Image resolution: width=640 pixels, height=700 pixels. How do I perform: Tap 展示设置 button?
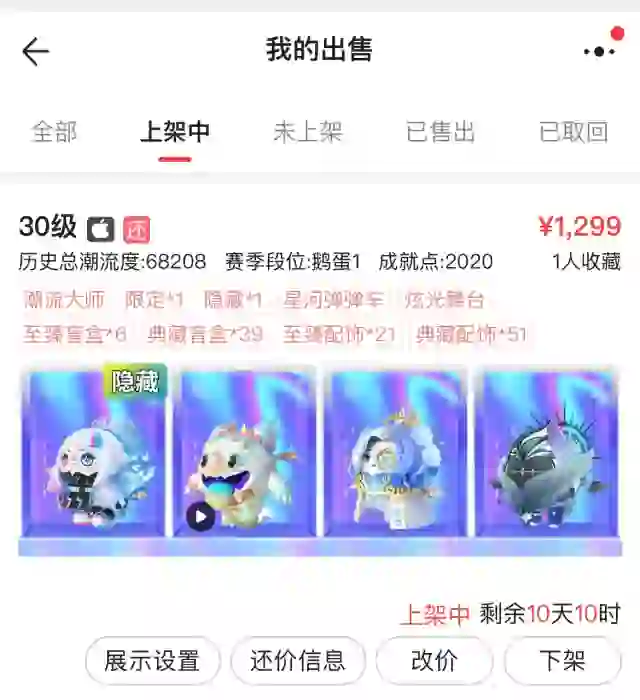(152, 661)
